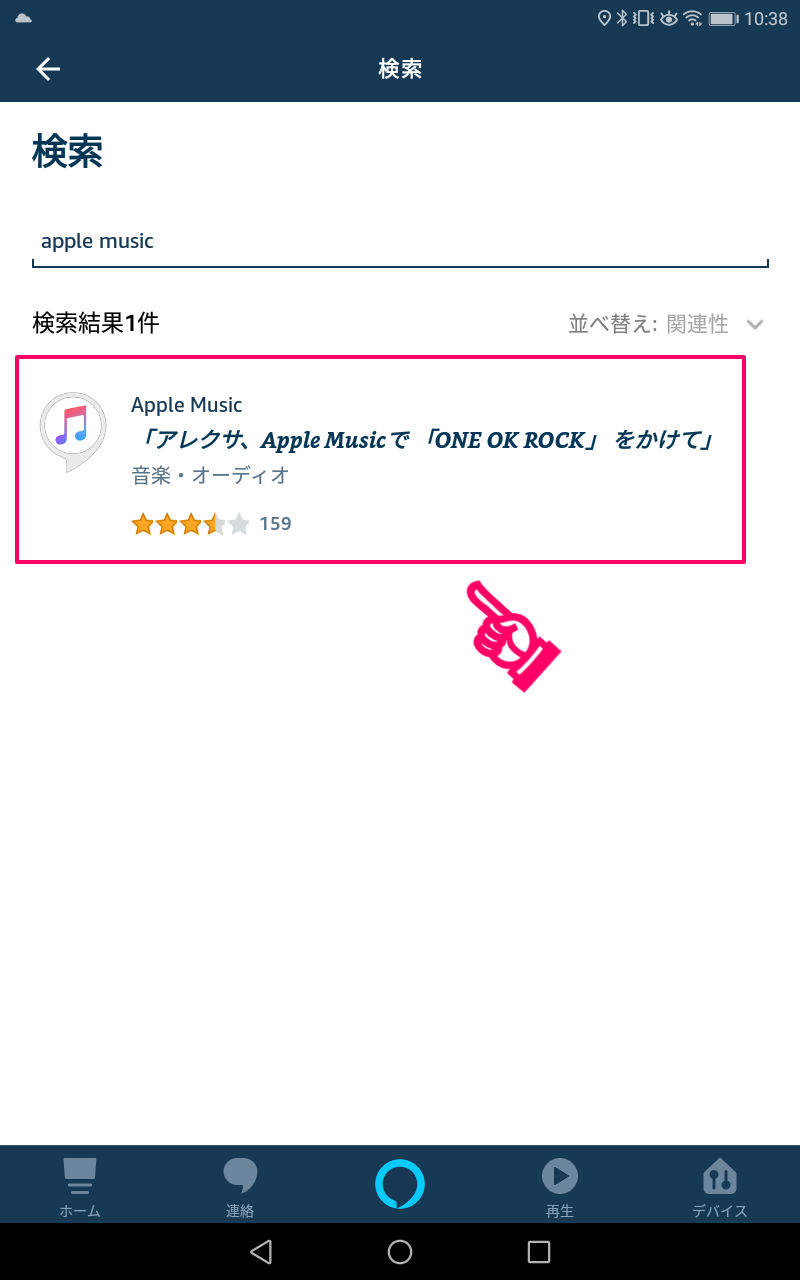
Task: Open the 並べ替え sort dropdown
Action: [x=666, y=324]
